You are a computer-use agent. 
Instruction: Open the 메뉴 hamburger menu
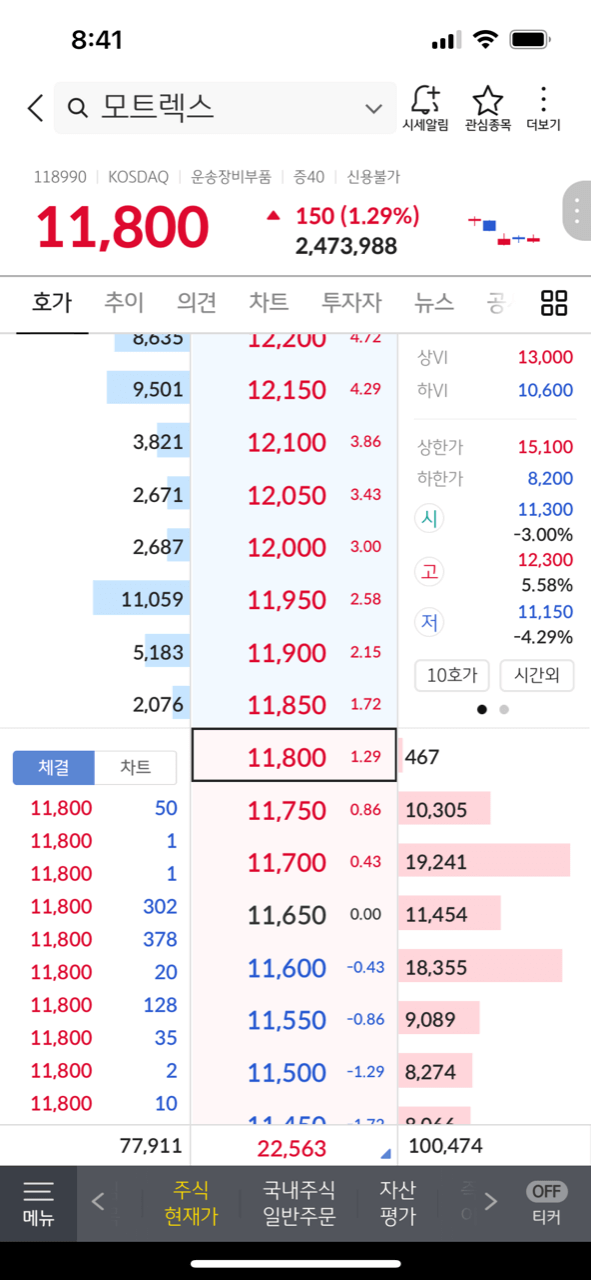click(x=38, y=1204)
